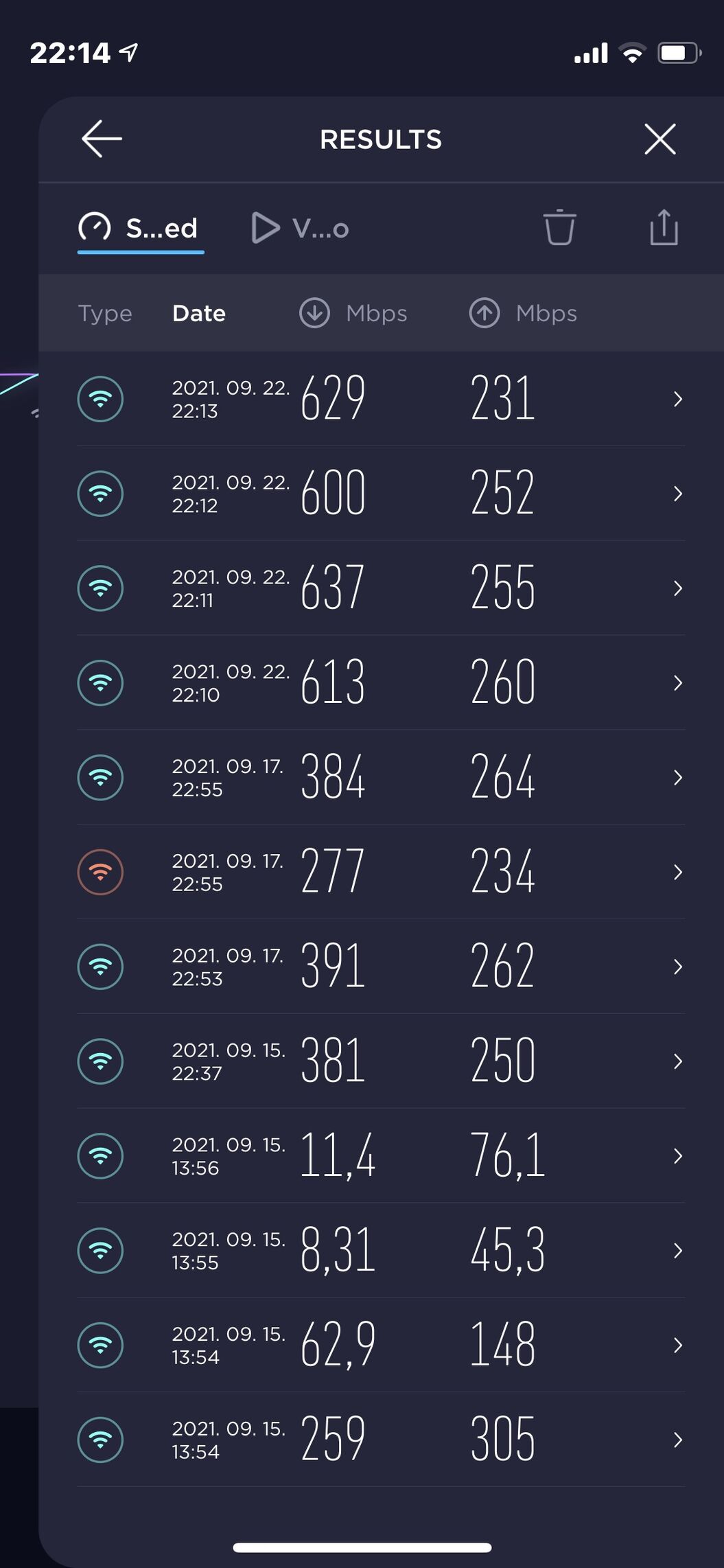View the 11,4 Mbps test at 13:56
Viewport: 724px width, 1568px height.
(x=381, y=1157)
